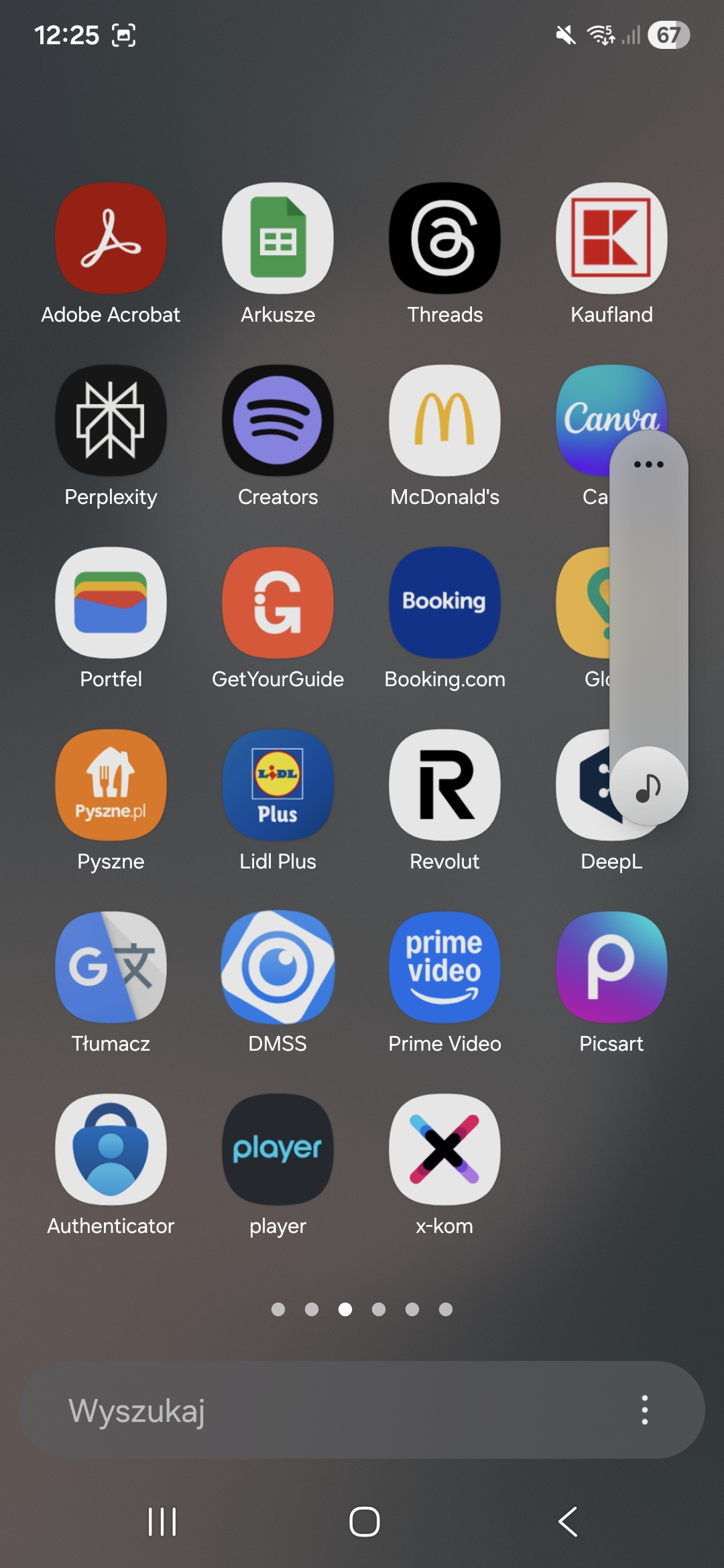This screenshot has width=724, height=1568.
Task: Expand volume panel with three-dot button
Action: point(648,464)
